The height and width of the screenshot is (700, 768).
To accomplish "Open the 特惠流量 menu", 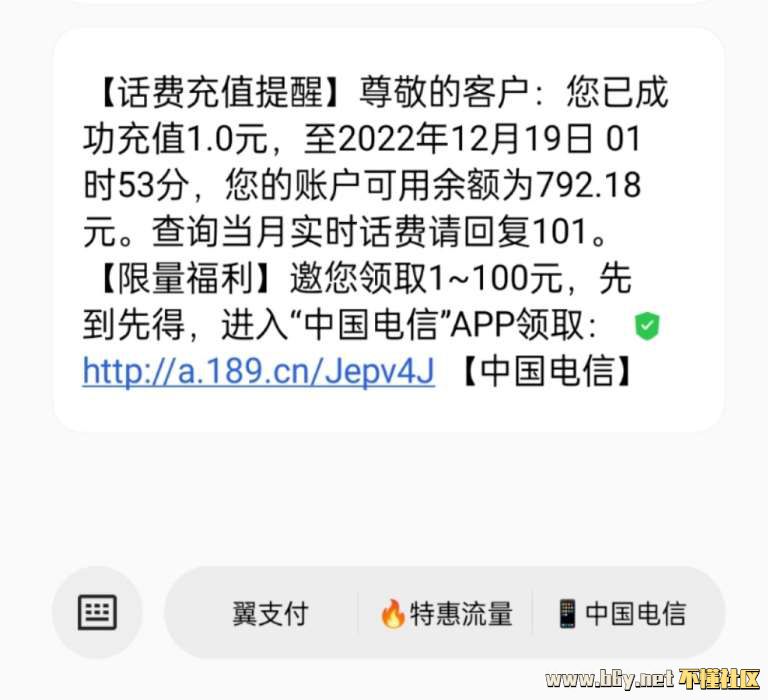I will pos(446,613).
